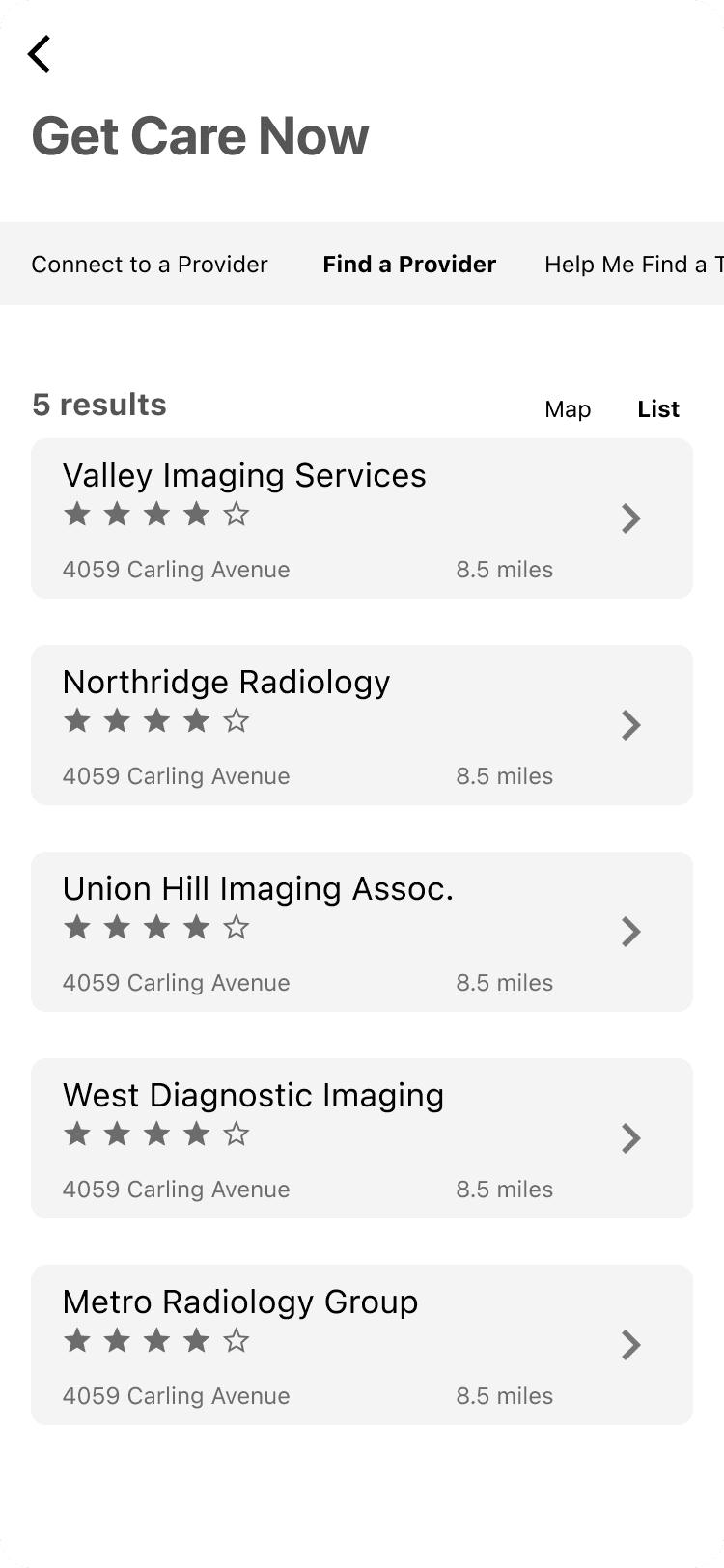Select the Find a Provider tab
Viewport: 724px width, 1568px height.
409,264
